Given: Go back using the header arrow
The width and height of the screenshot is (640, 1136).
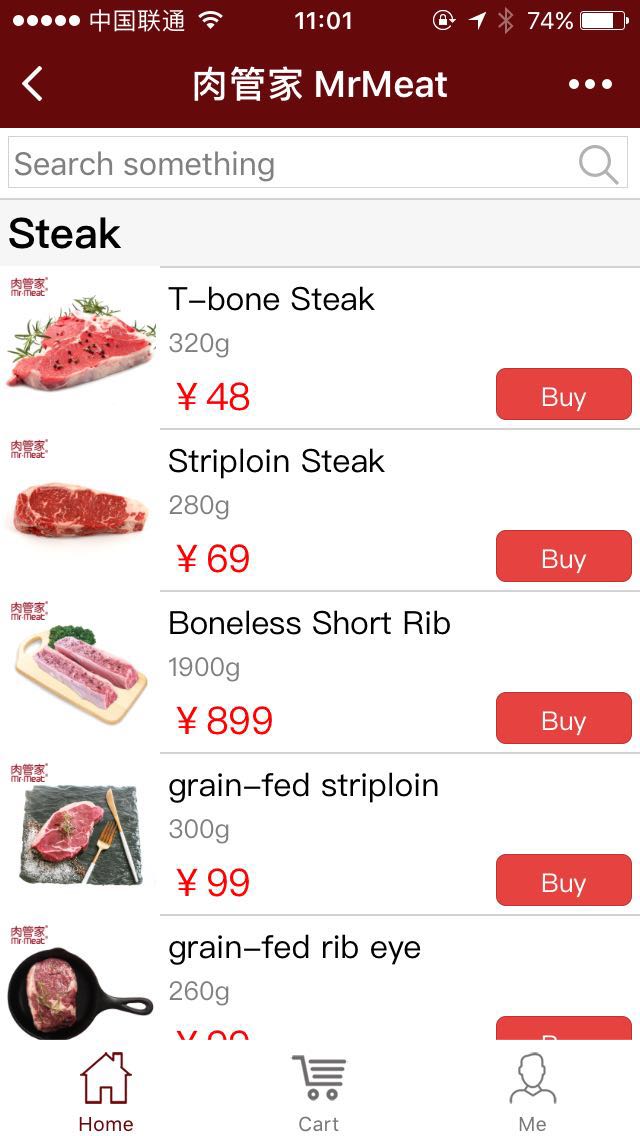Looking at the screenshot, I should 32,84.
